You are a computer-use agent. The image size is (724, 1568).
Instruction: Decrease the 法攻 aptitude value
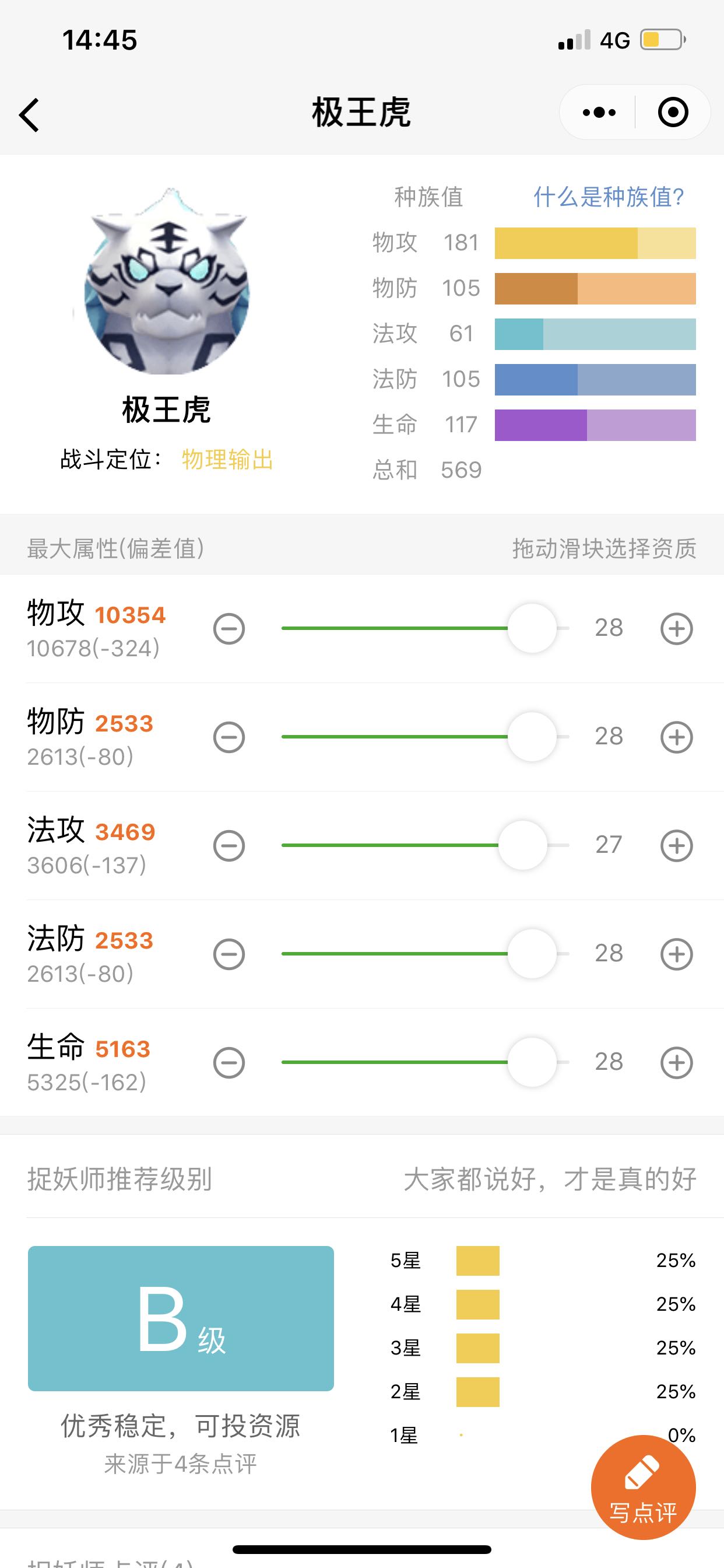coord(229,845)
